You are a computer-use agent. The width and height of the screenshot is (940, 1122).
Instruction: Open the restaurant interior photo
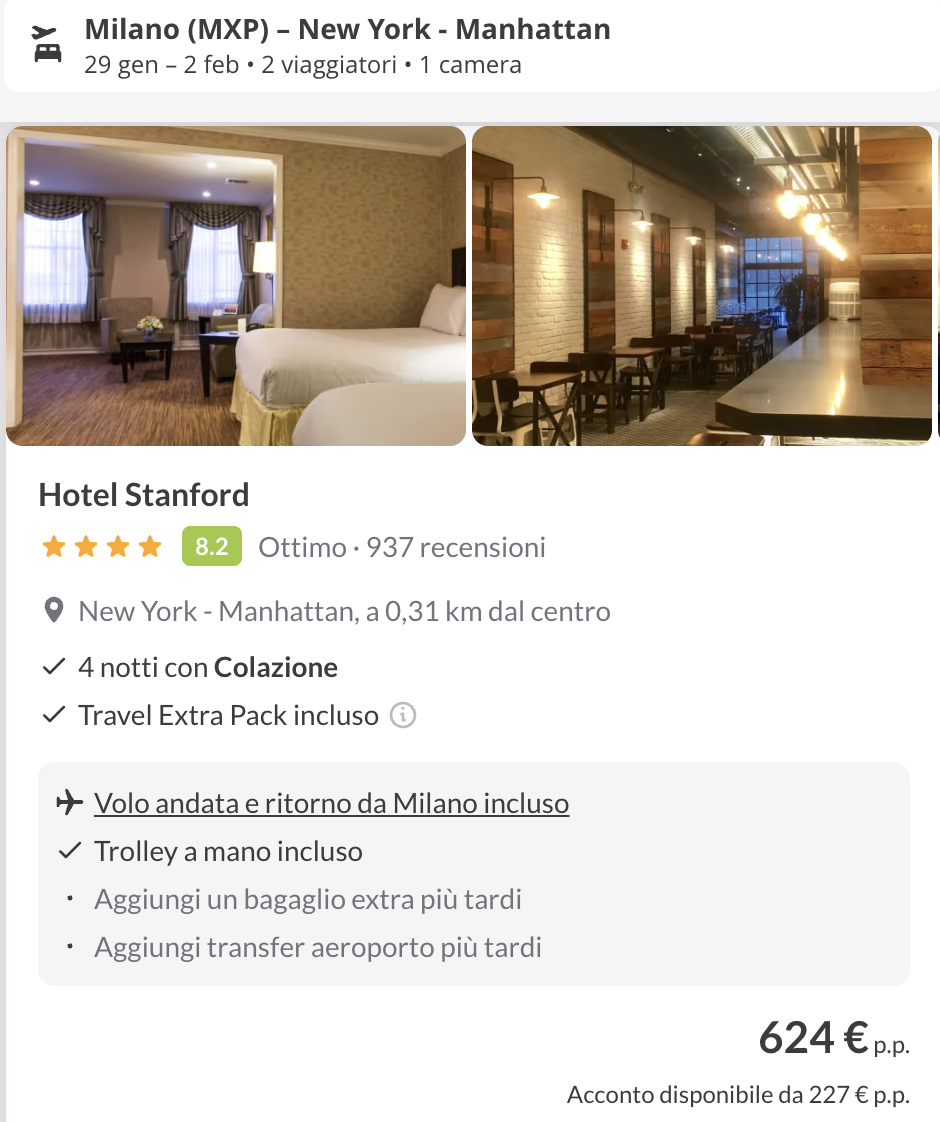701,284
